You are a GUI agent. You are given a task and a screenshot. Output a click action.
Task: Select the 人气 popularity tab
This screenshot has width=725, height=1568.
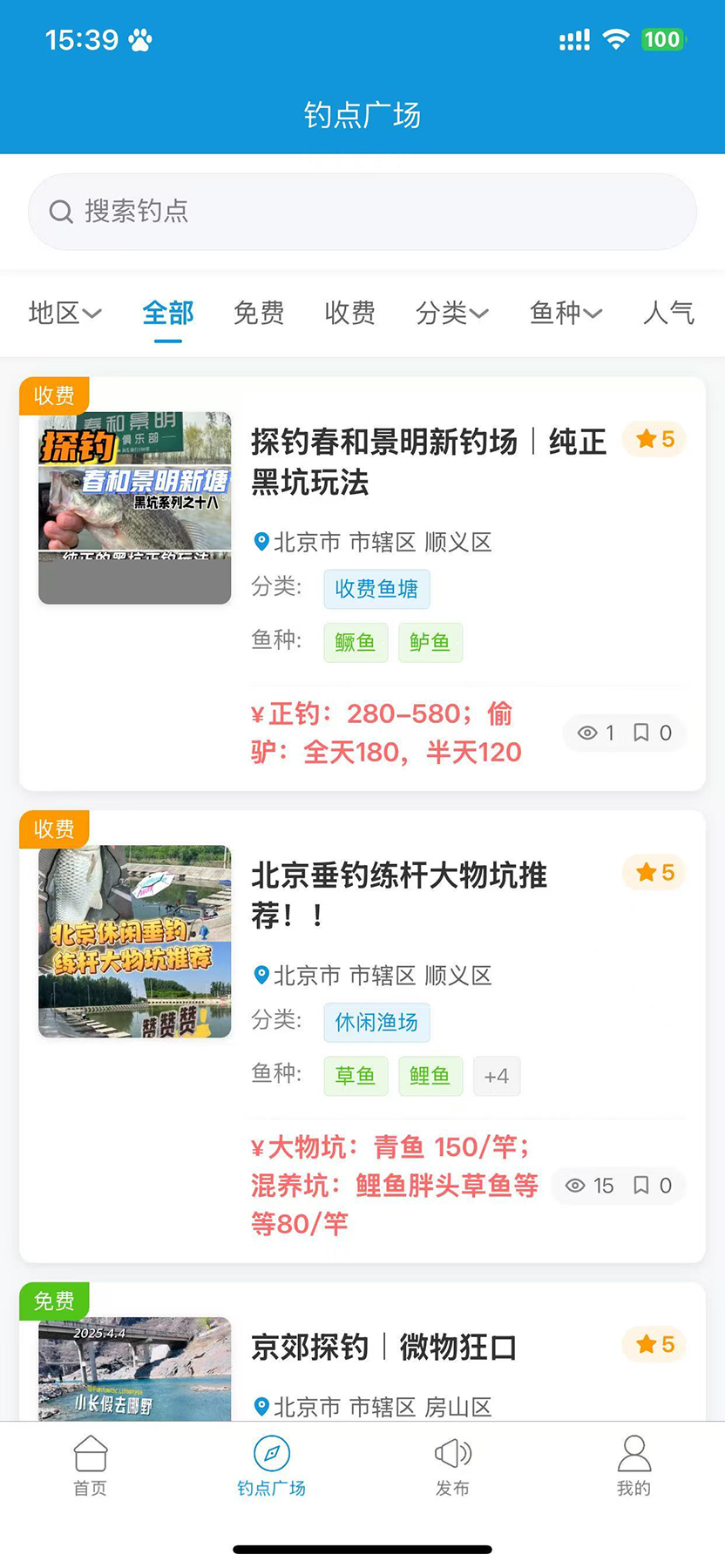(x=668, y=314)
